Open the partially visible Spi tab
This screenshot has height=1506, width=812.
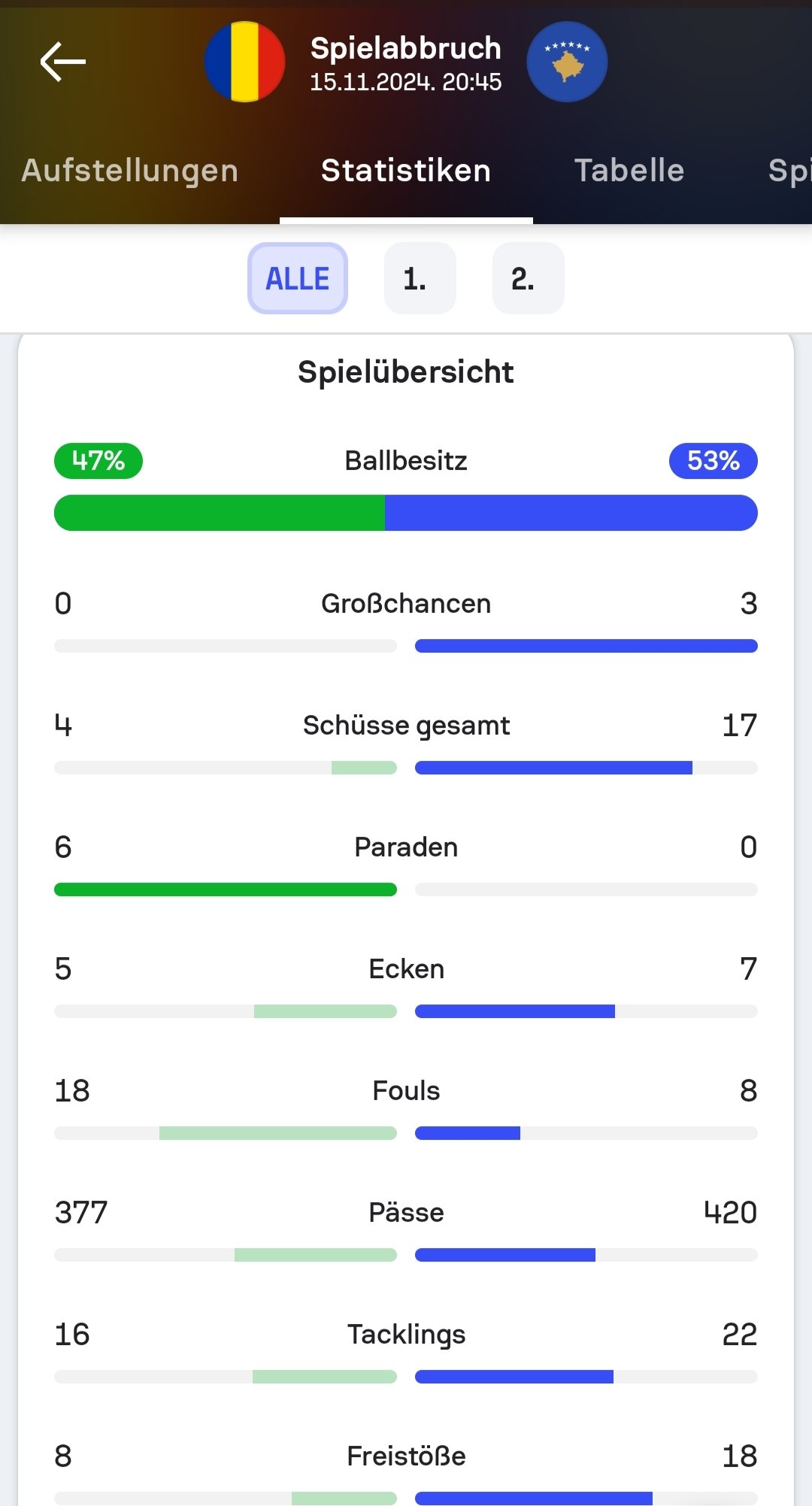[x=789, y=171]
